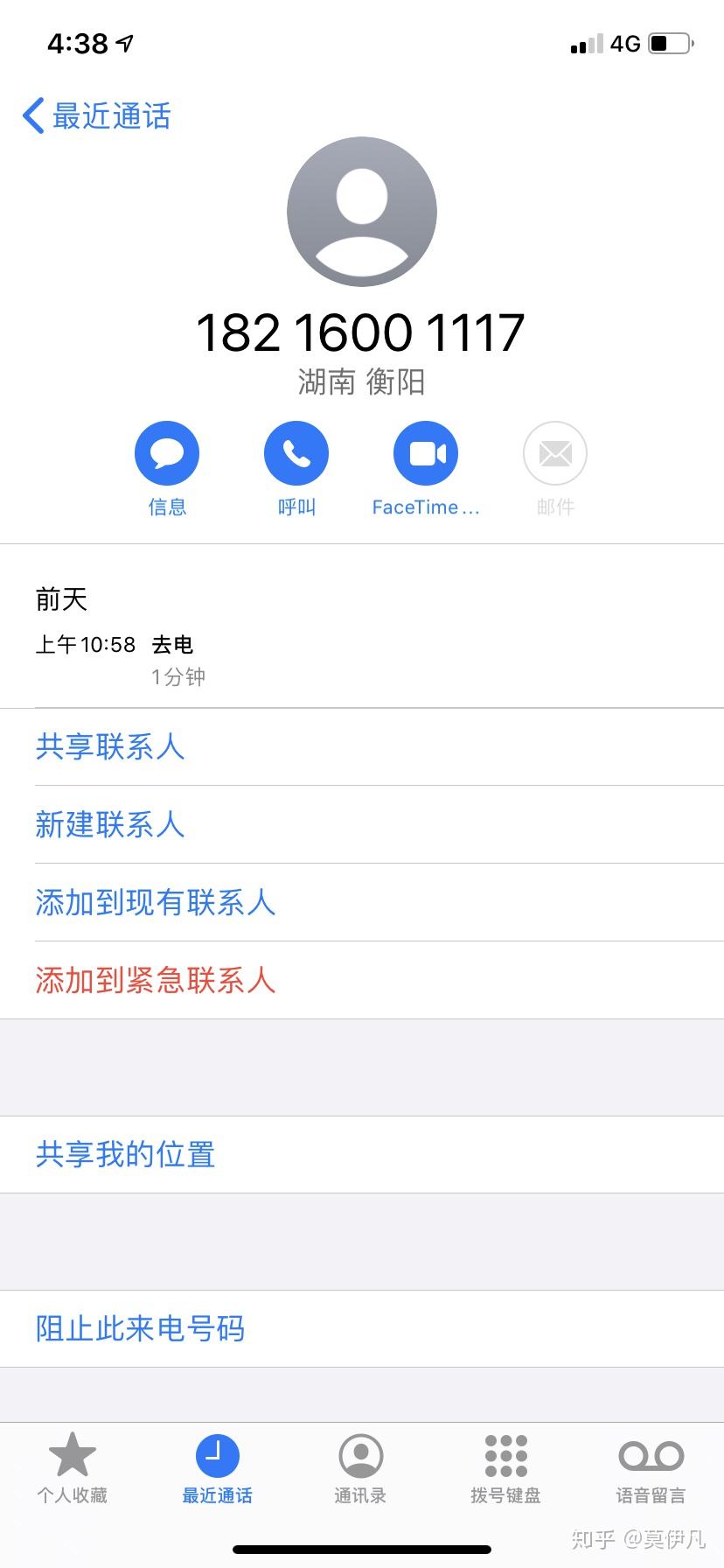Tap the 呼叫 call icon

point(296,452)
